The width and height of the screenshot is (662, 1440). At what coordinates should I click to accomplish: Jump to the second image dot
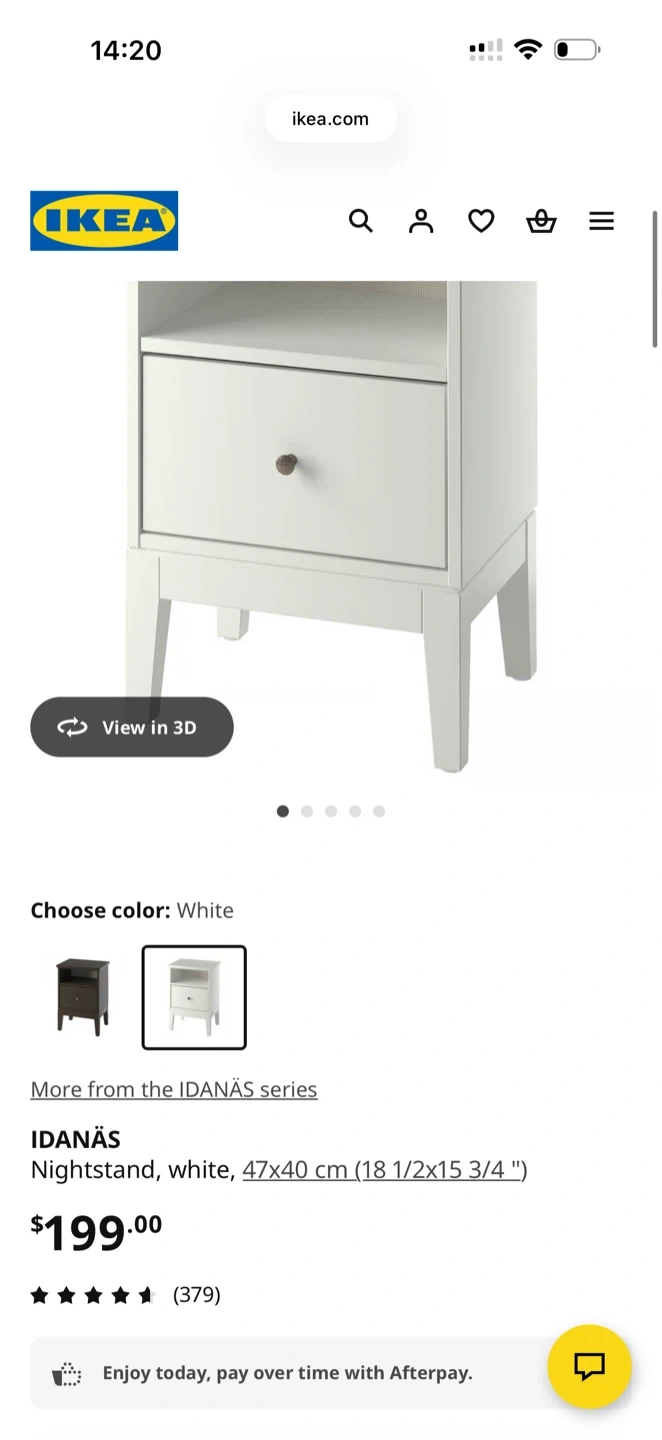click(x=307, y=811)
